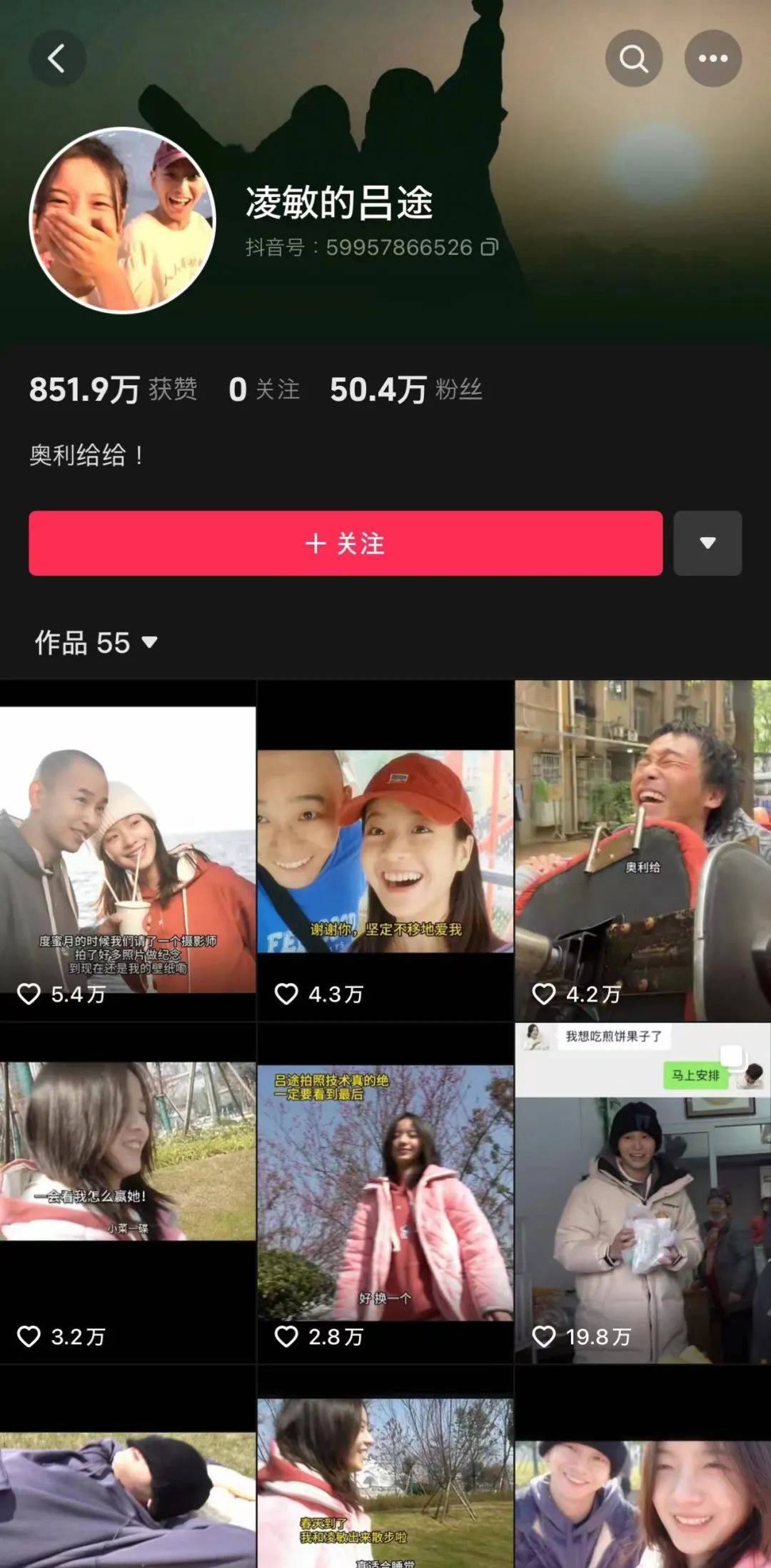The width and height of the screenshot is (771, 1568).
Task: Open the video with 5.4万 likes
Action: coord(128,850)
